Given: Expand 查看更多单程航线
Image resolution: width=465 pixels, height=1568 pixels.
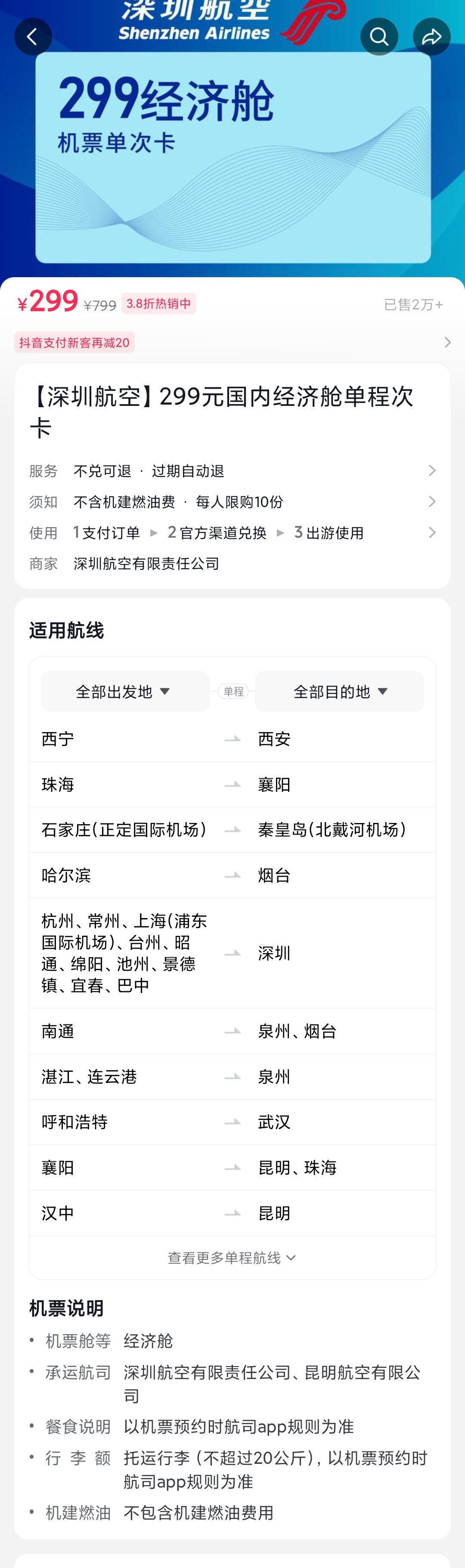Looking at the screenshot, I should tap(232, 1258).
